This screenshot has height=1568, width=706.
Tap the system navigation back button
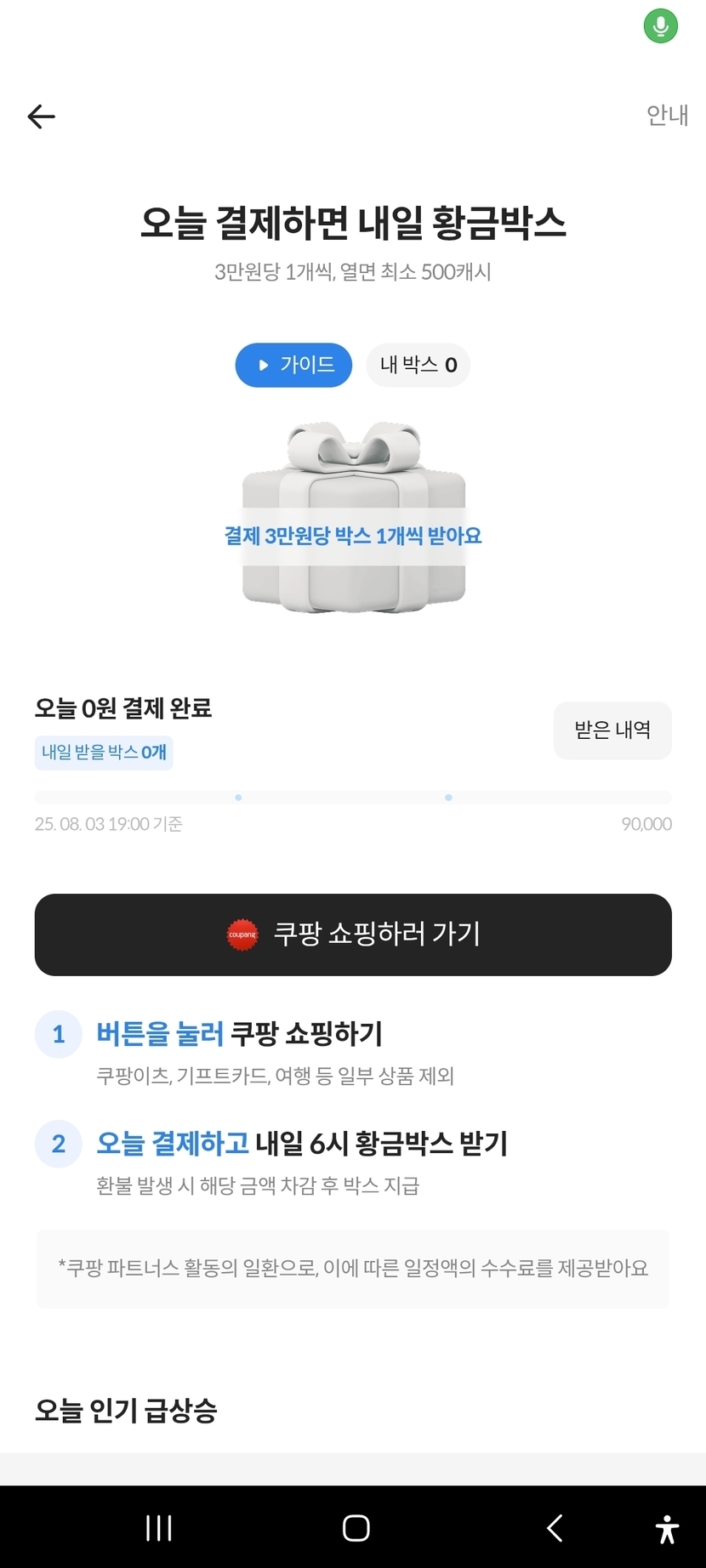[555, 1528]
